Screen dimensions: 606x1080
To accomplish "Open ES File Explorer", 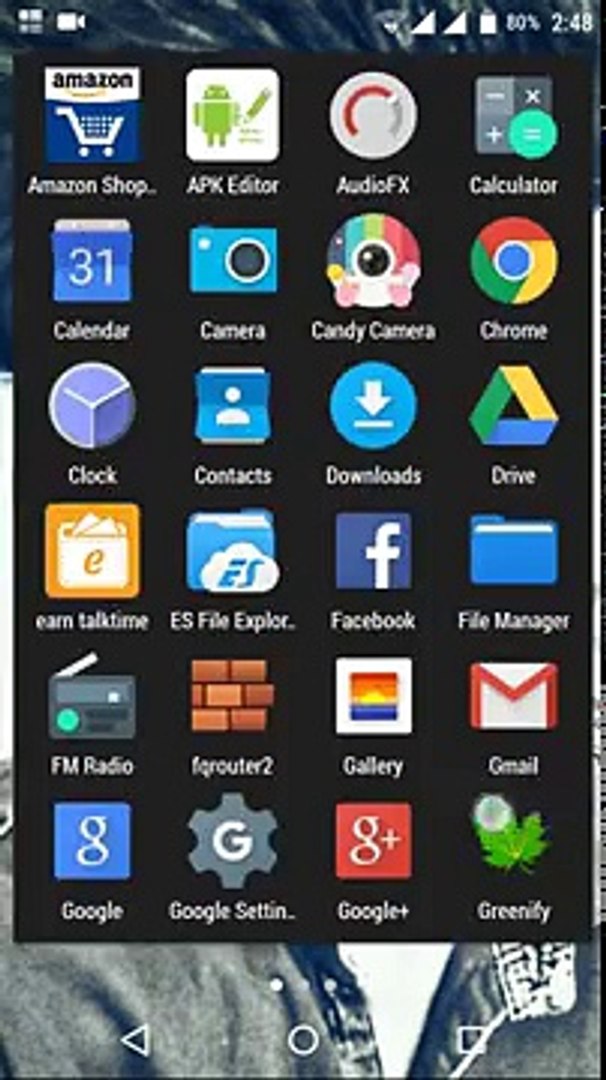I will tap(232, 551).
